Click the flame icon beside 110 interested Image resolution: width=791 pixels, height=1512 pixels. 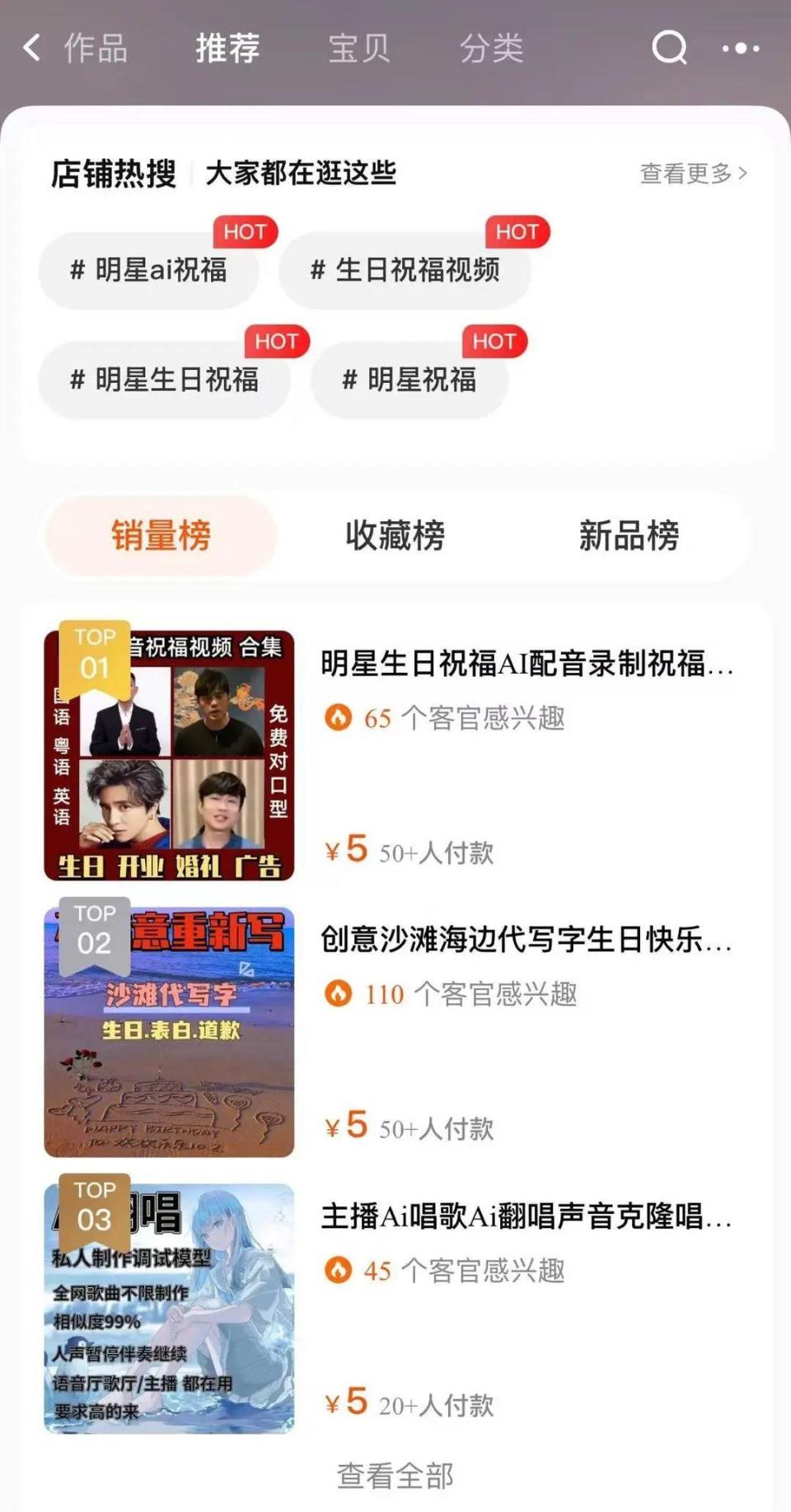(337, 995)
